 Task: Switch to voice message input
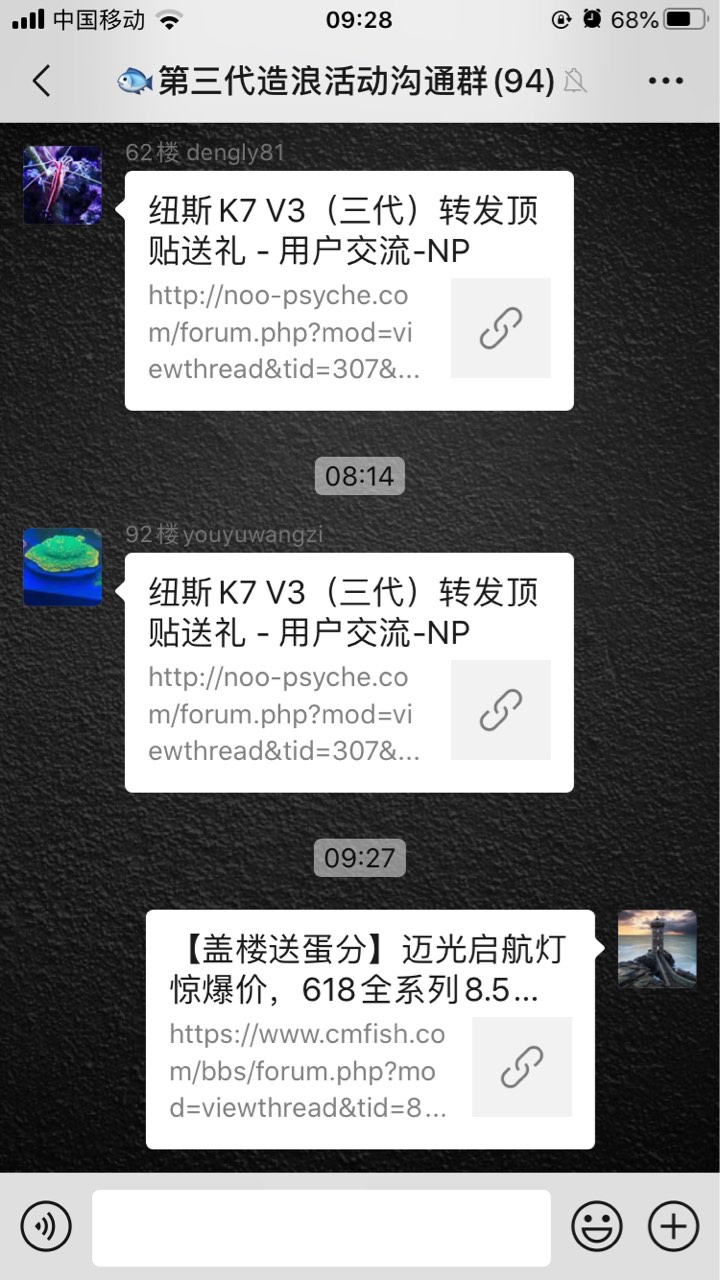coord(46,1226)
